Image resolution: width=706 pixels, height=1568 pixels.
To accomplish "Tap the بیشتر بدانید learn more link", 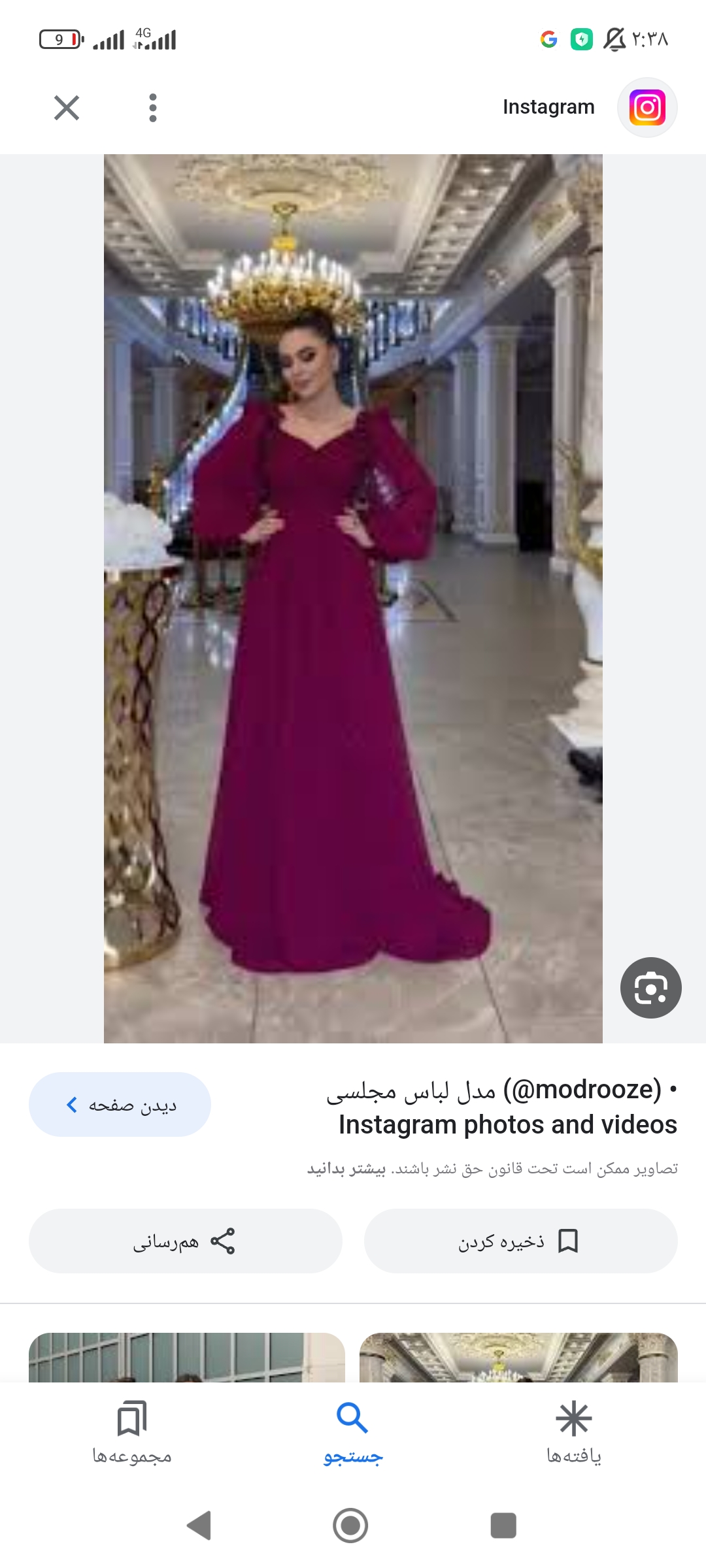I will (x=346, y=1169).
